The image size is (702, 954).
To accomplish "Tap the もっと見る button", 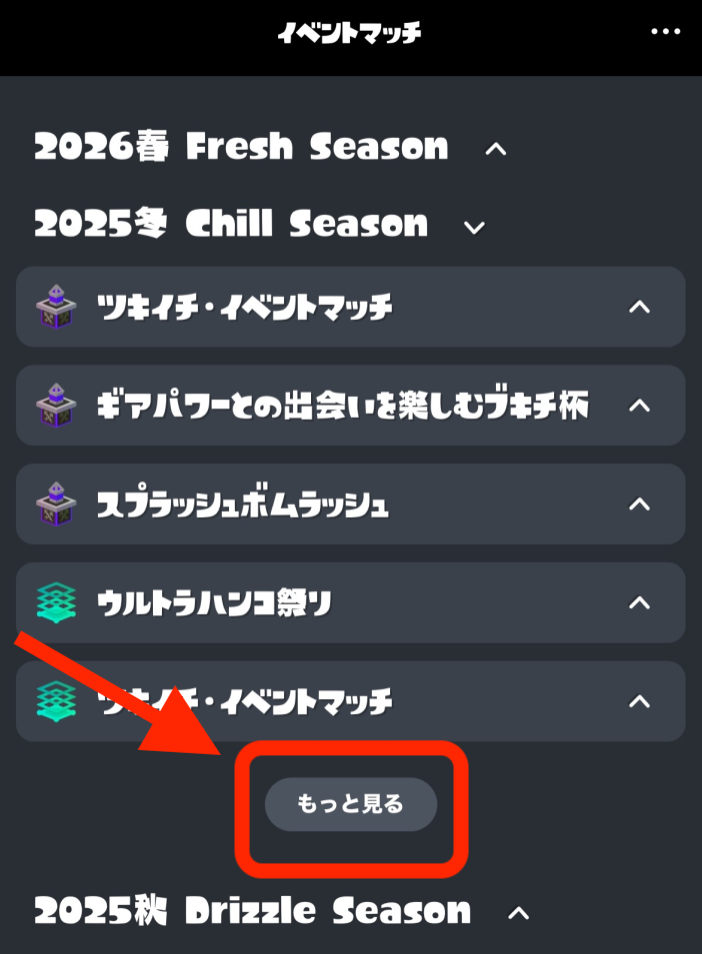I will (351, 804).
